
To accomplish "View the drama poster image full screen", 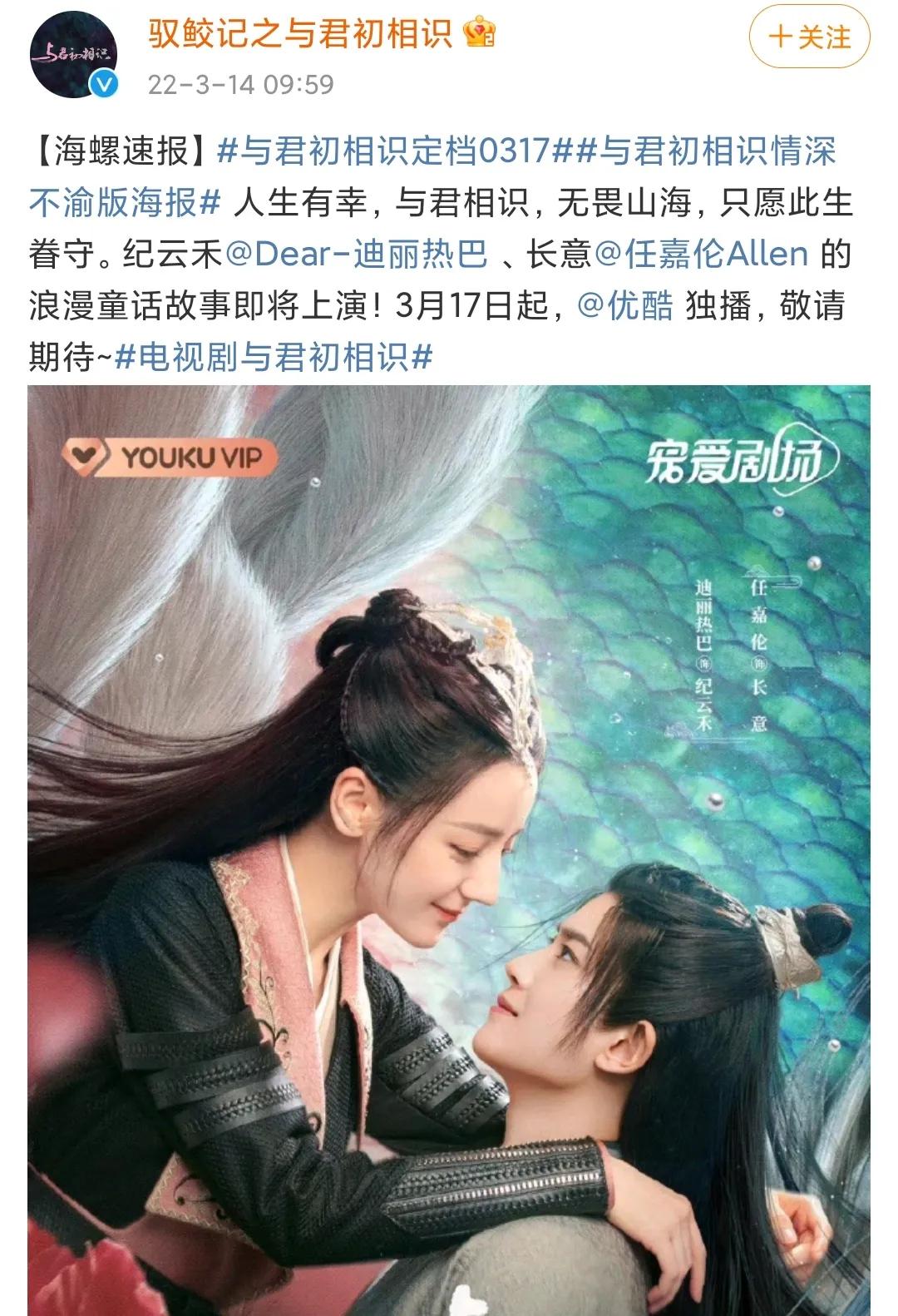I will tap(449, 848).
